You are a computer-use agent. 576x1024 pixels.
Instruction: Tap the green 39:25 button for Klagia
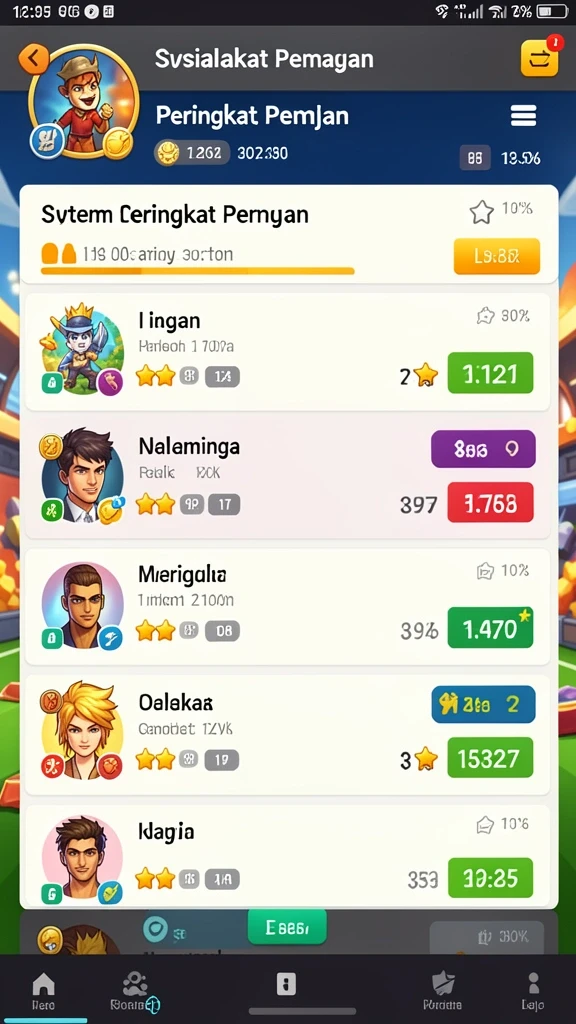click(490, 878)
